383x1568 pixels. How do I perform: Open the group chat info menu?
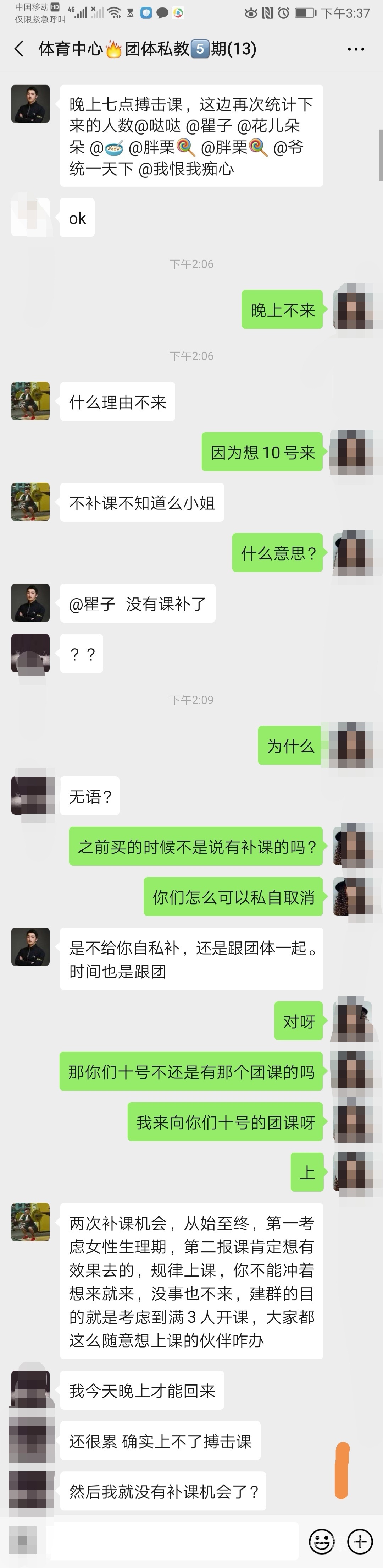click(x=356, y=49)
